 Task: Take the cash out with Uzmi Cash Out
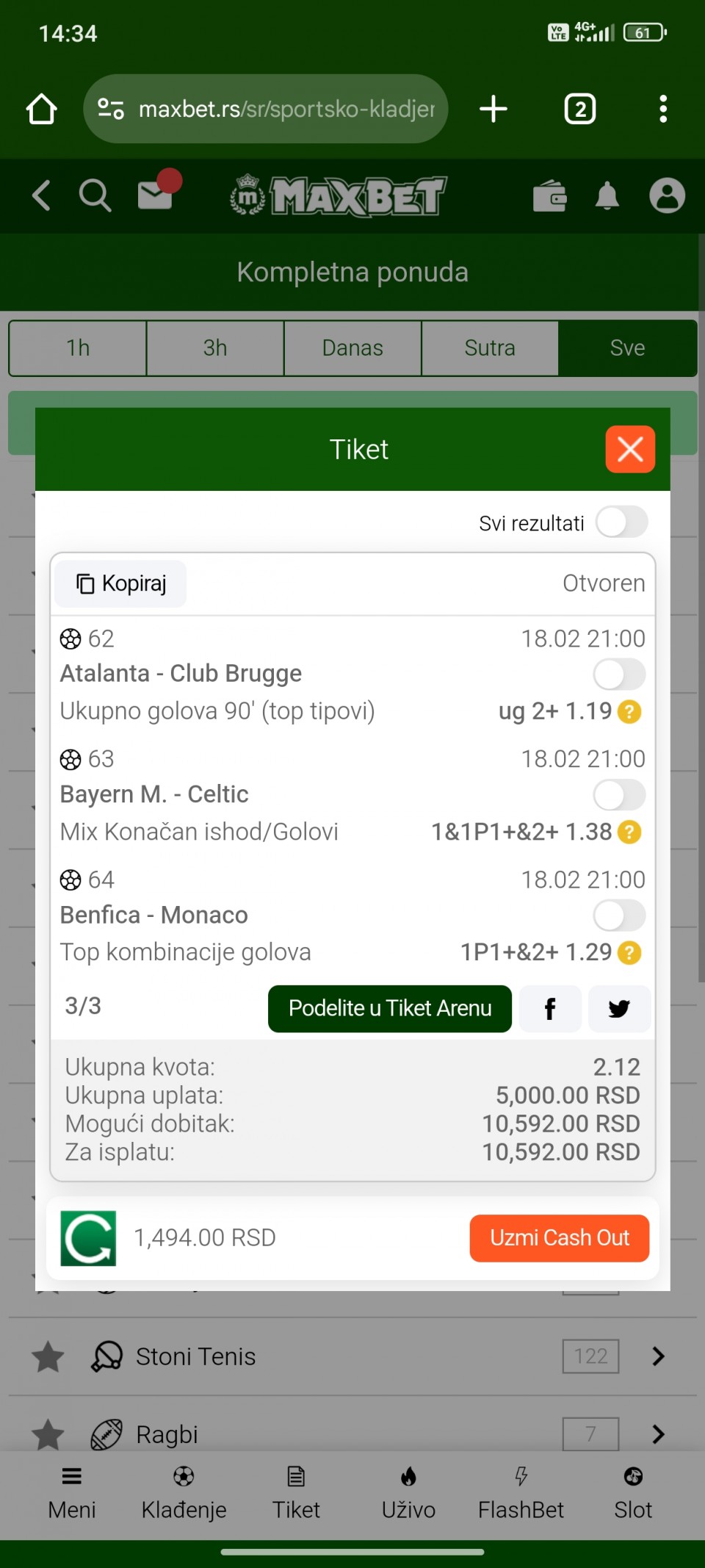tap(559, 1238)
